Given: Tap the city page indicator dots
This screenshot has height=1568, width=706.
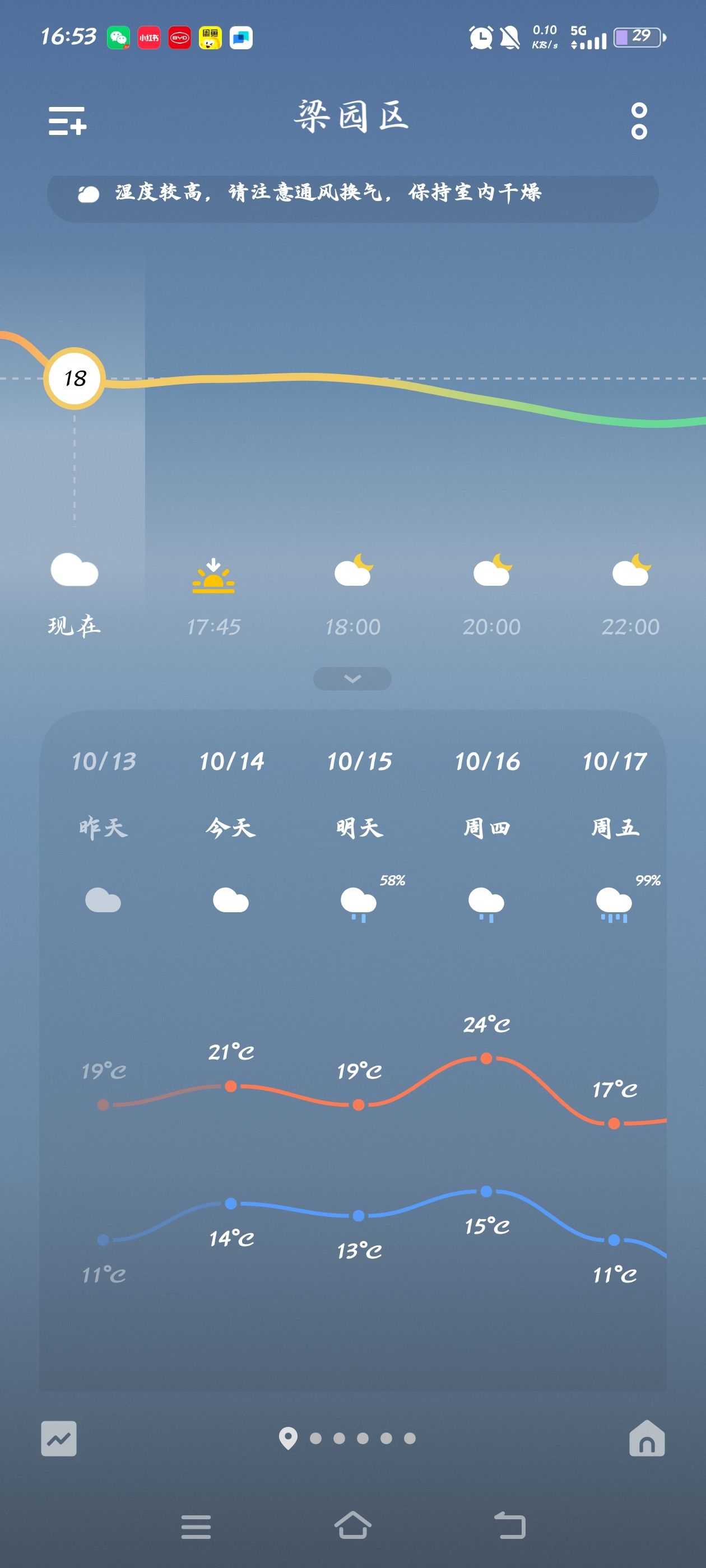Looking at the screenshot, I should pyautogui.click(x=350, y=1438).
